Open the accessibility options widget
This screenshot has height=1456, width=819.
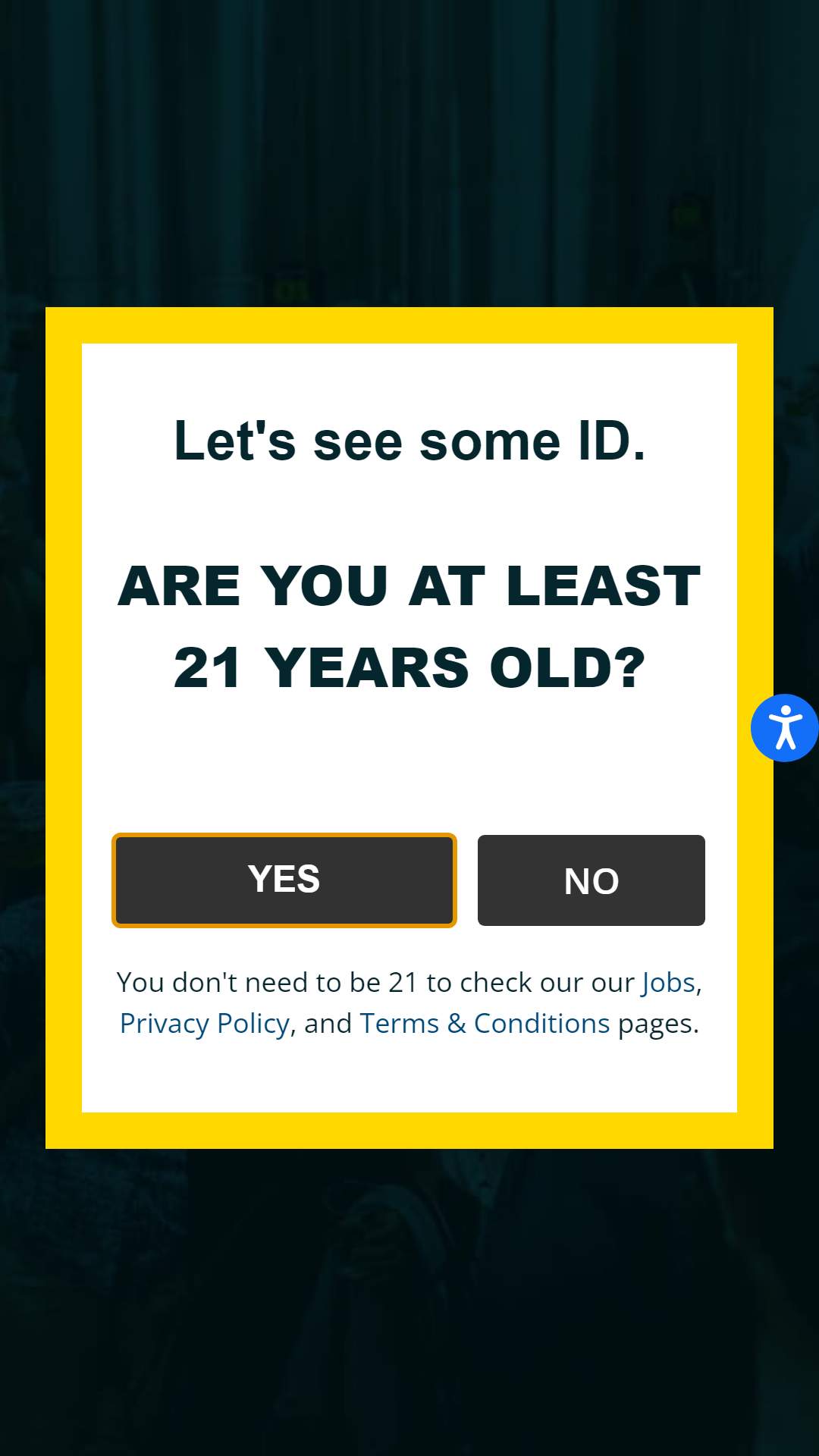[785, 728]
